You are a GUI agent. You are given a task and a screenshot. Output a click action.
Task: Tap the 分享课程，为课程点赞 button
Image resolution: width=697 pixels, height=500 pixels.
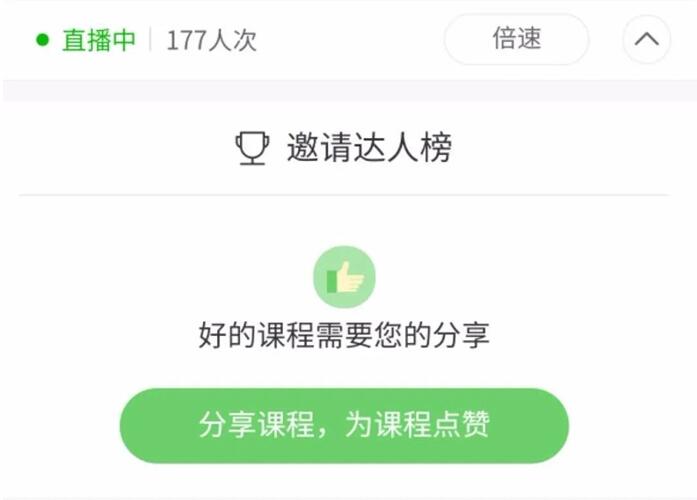click(x=344, y=426)
